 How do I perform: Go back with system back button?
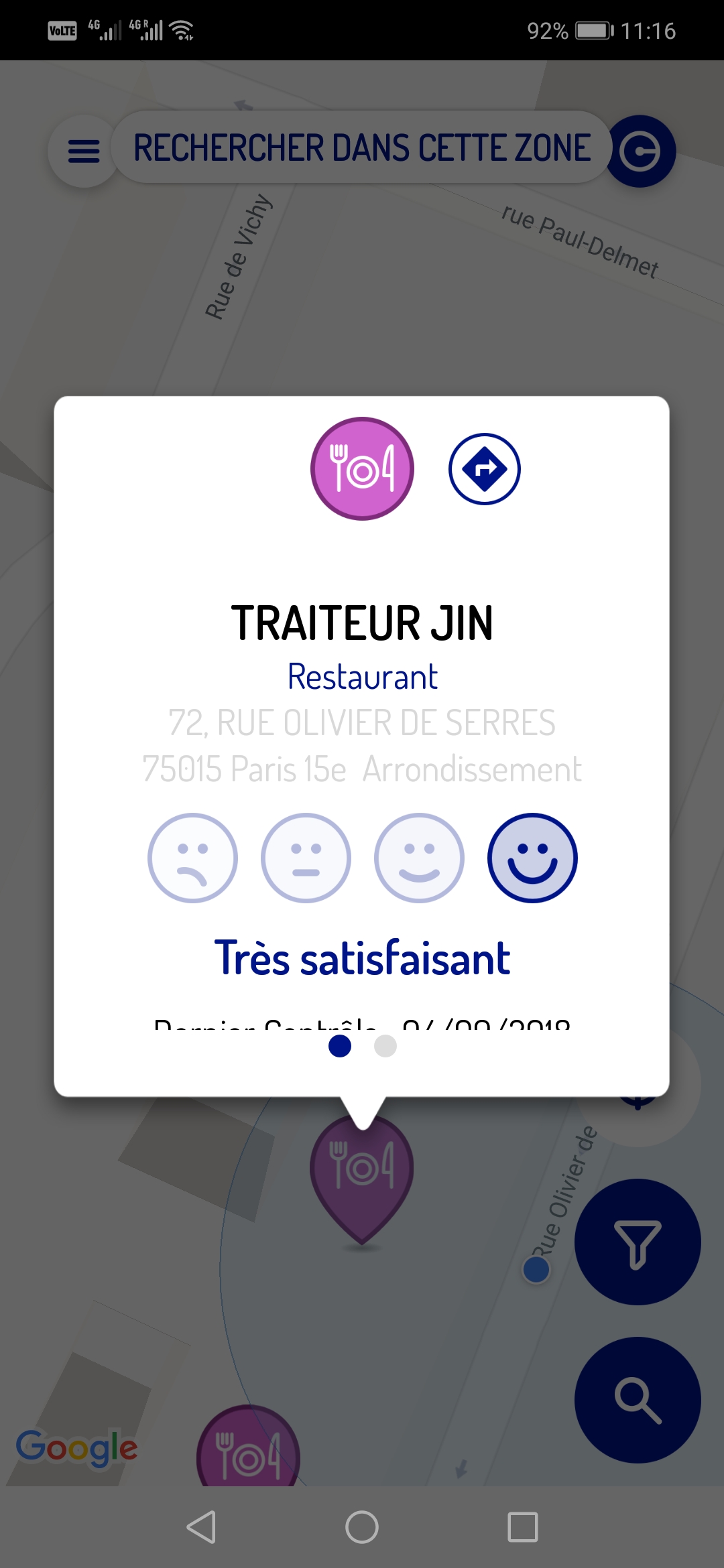201,1528
